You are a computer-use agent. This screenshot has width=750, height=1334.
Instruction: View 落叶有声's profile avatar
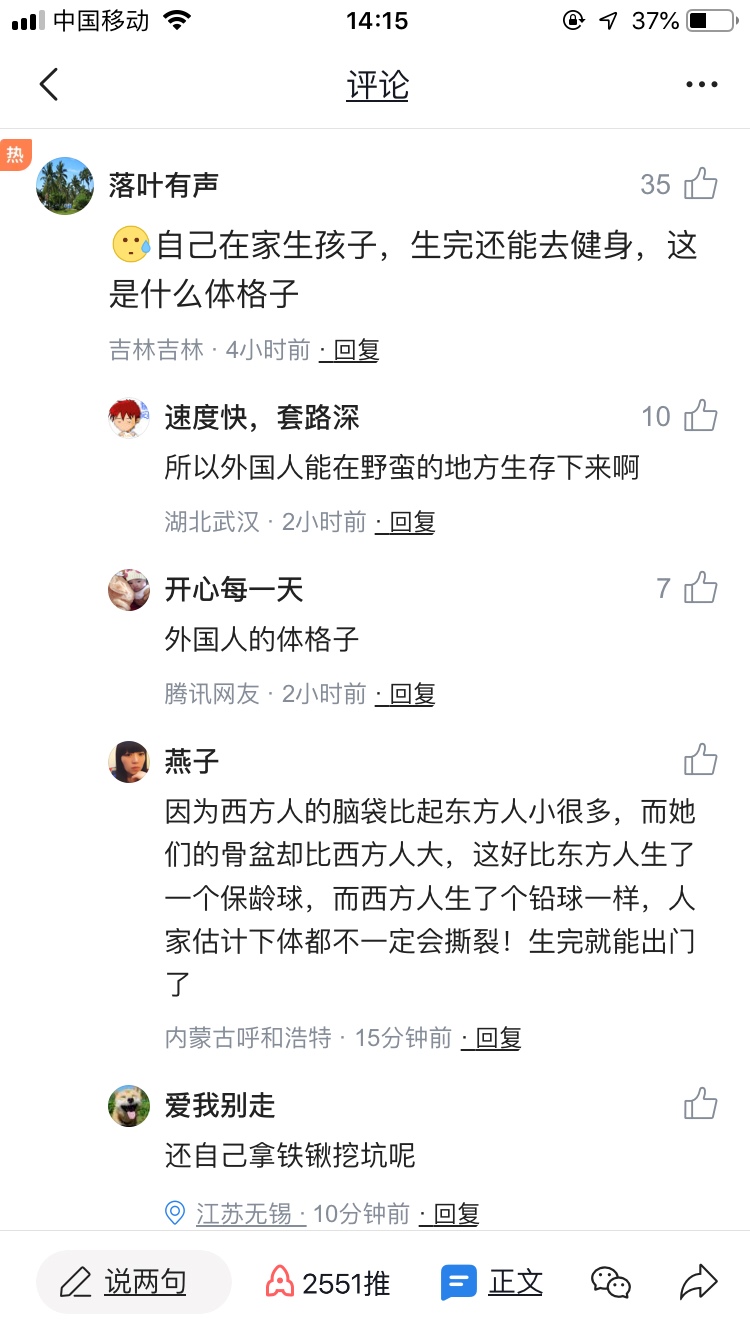[x=65, y=186]
